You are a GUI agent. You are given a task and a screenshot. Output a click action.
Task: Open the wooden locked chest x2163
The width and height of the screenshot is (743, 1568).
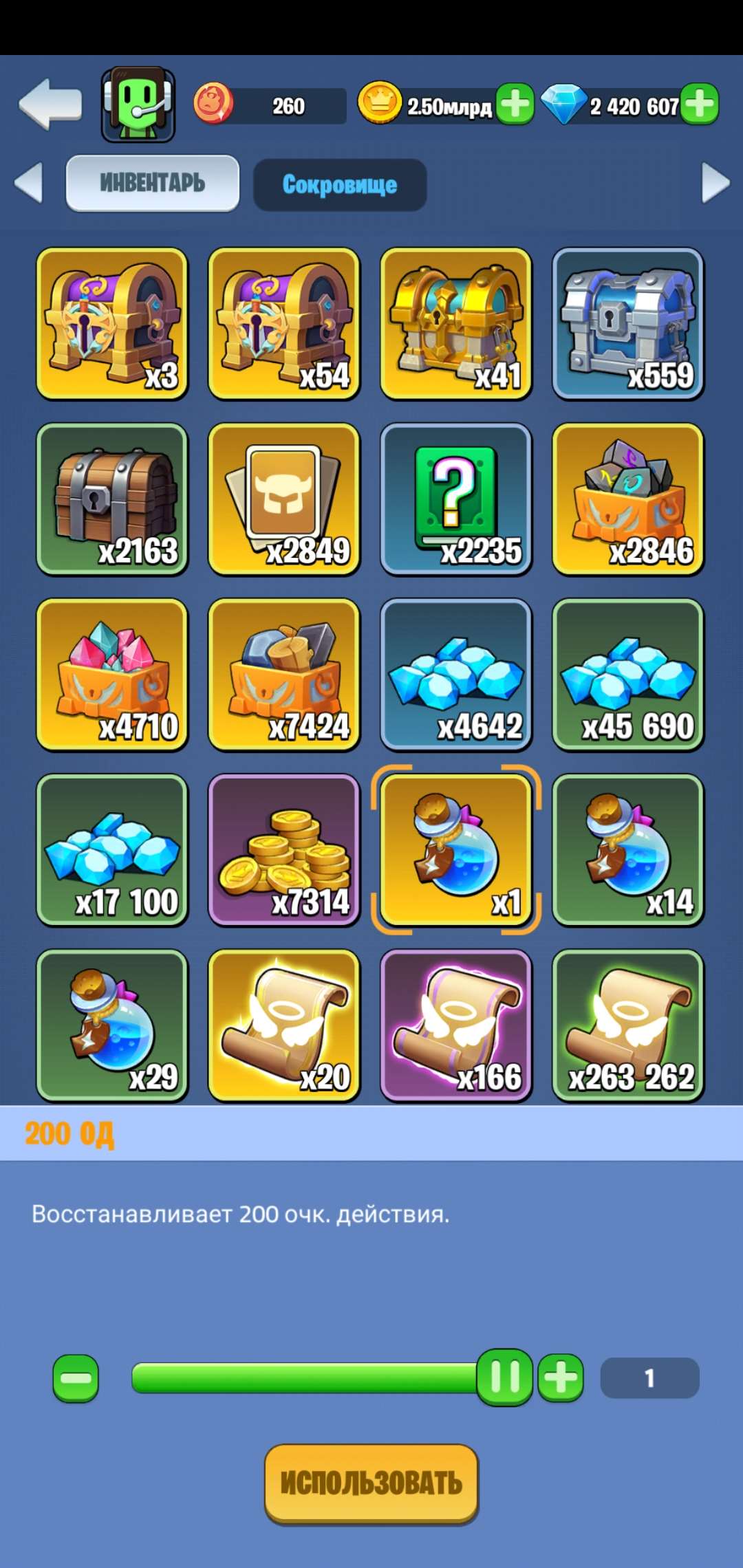point(111,497)
